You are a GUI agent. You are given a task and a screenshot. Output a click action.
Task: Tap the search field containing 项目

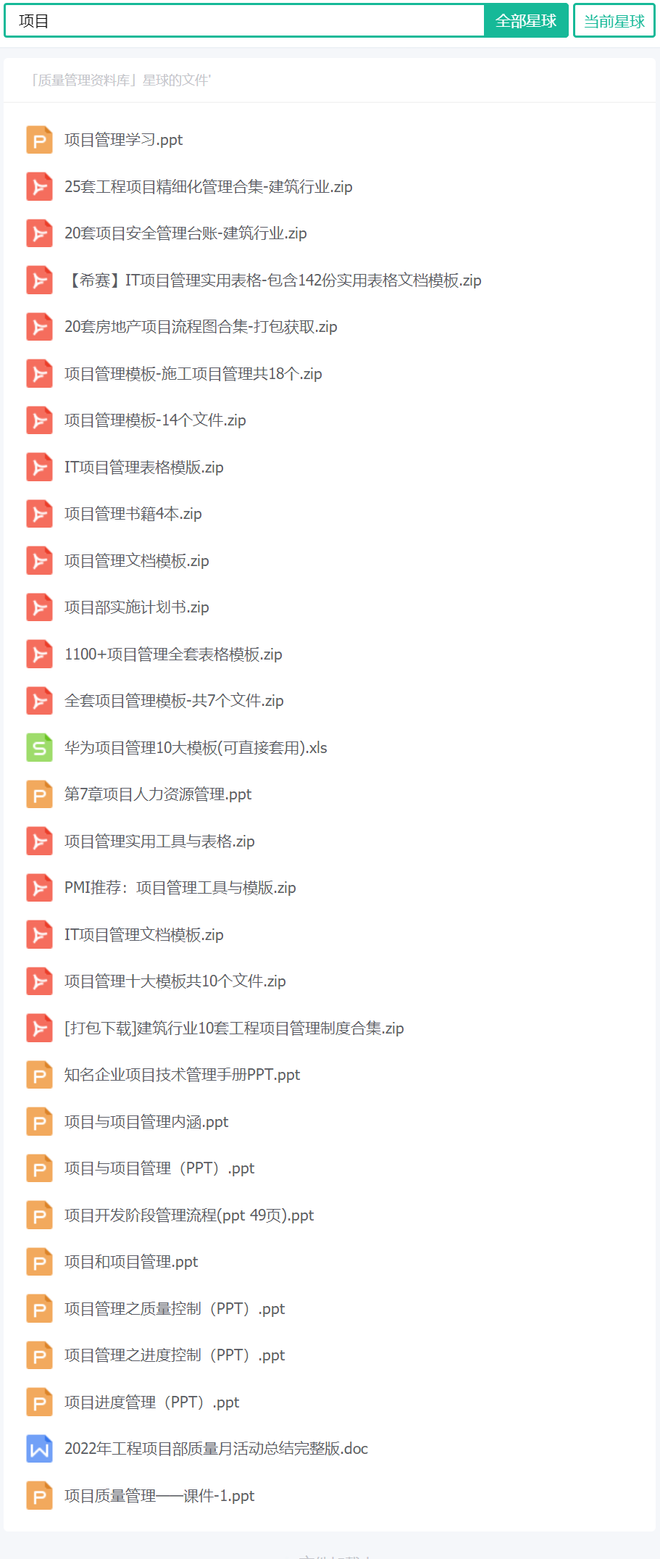click(x=245, y=21)
